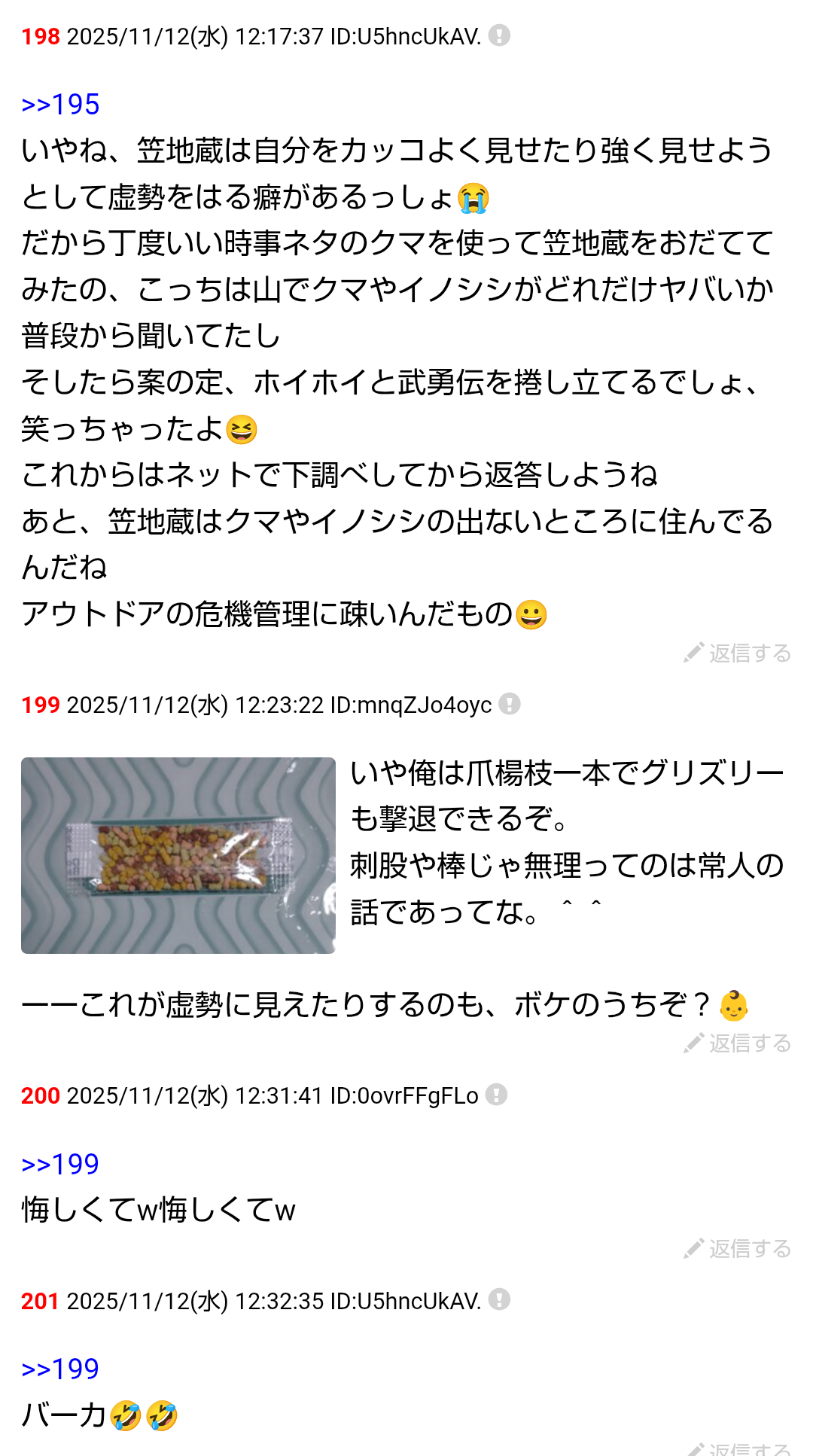Follow the >>199 anchor link in post 201

[x=60, y=1369]
